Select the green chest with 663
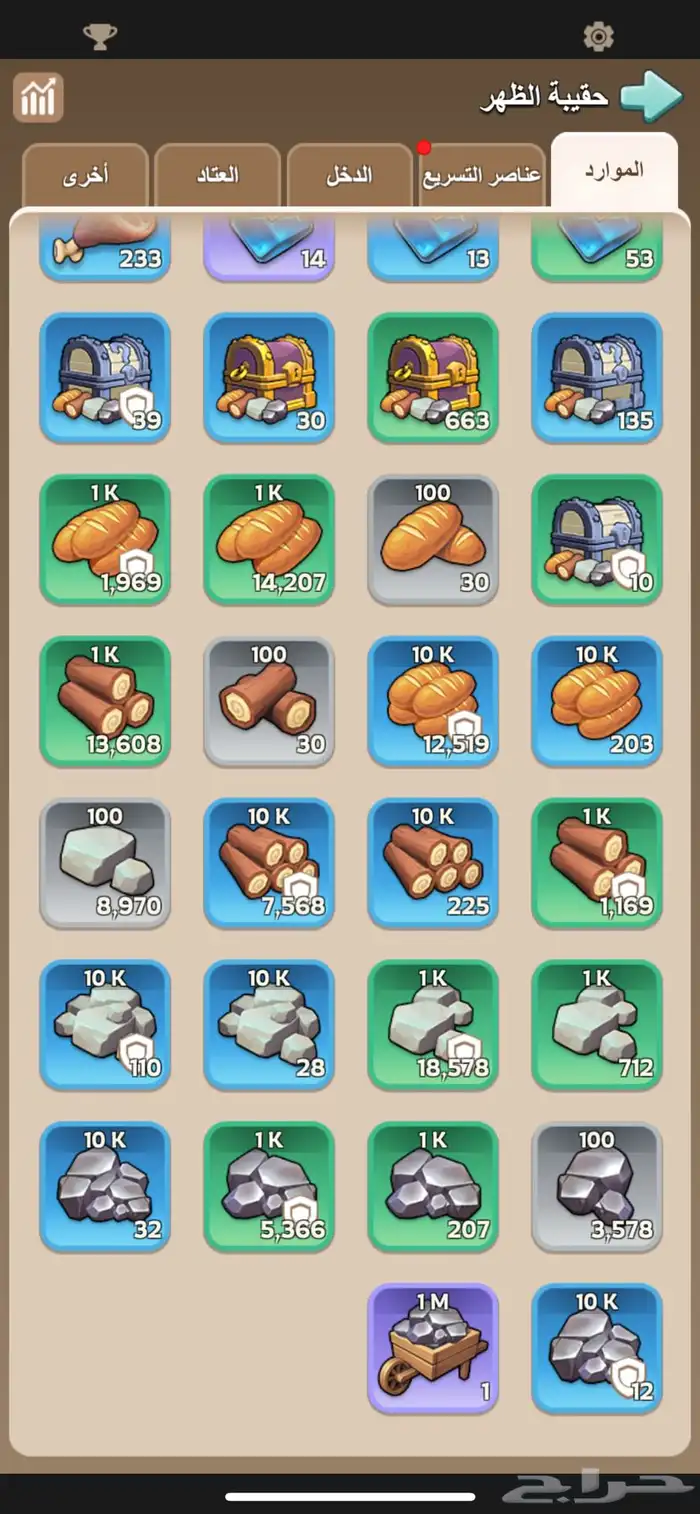700x1514 pixels. (433, 378)
